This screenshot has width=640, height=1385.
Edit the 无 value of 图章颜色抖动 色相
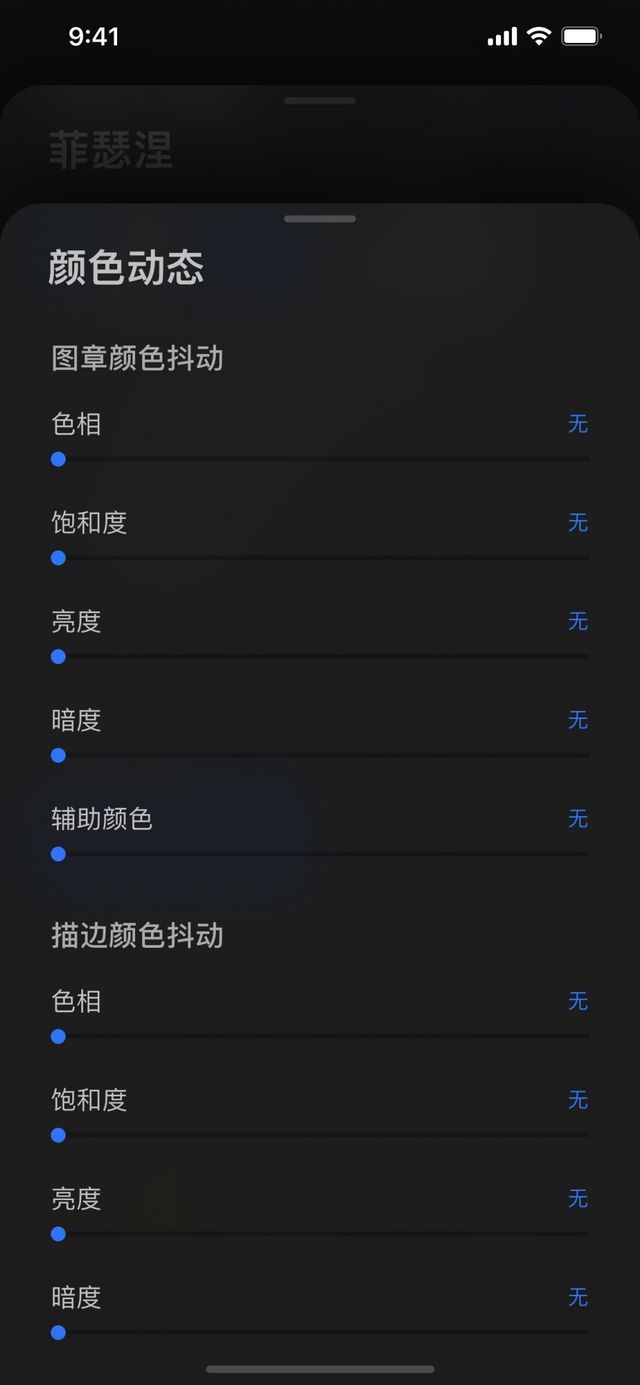pos(578,424)
